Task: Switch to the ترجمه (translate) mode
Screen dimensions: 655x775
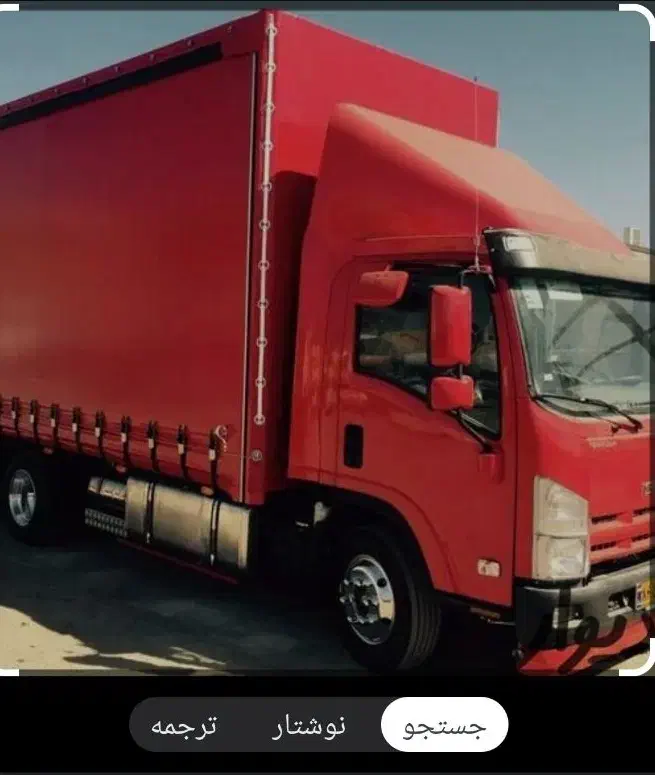Action: [184, 725]
